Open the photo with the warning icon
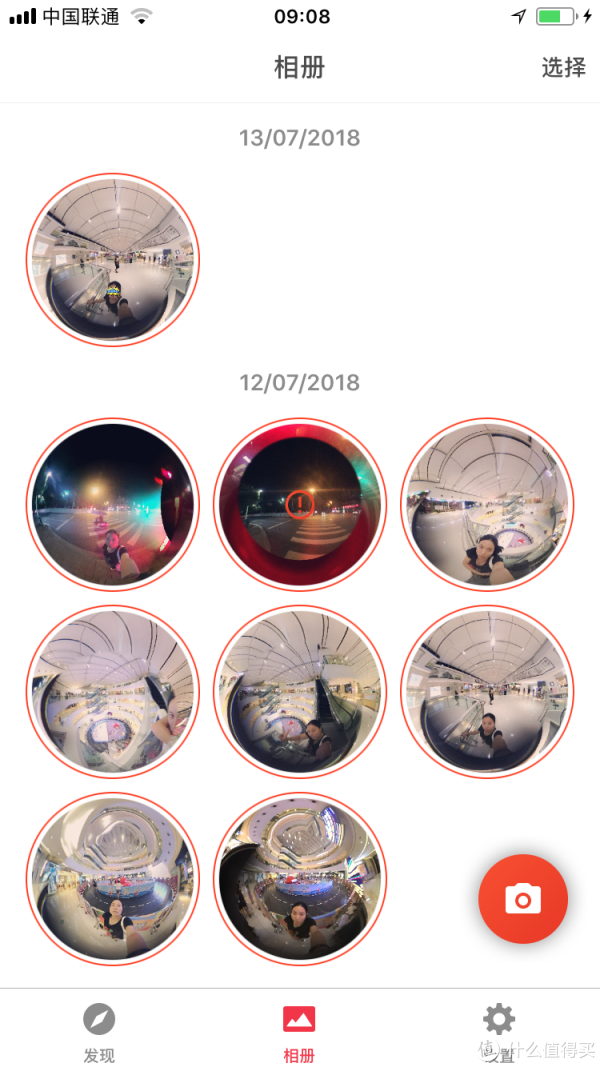This screenshot has width=600, height=1067. 300,504
